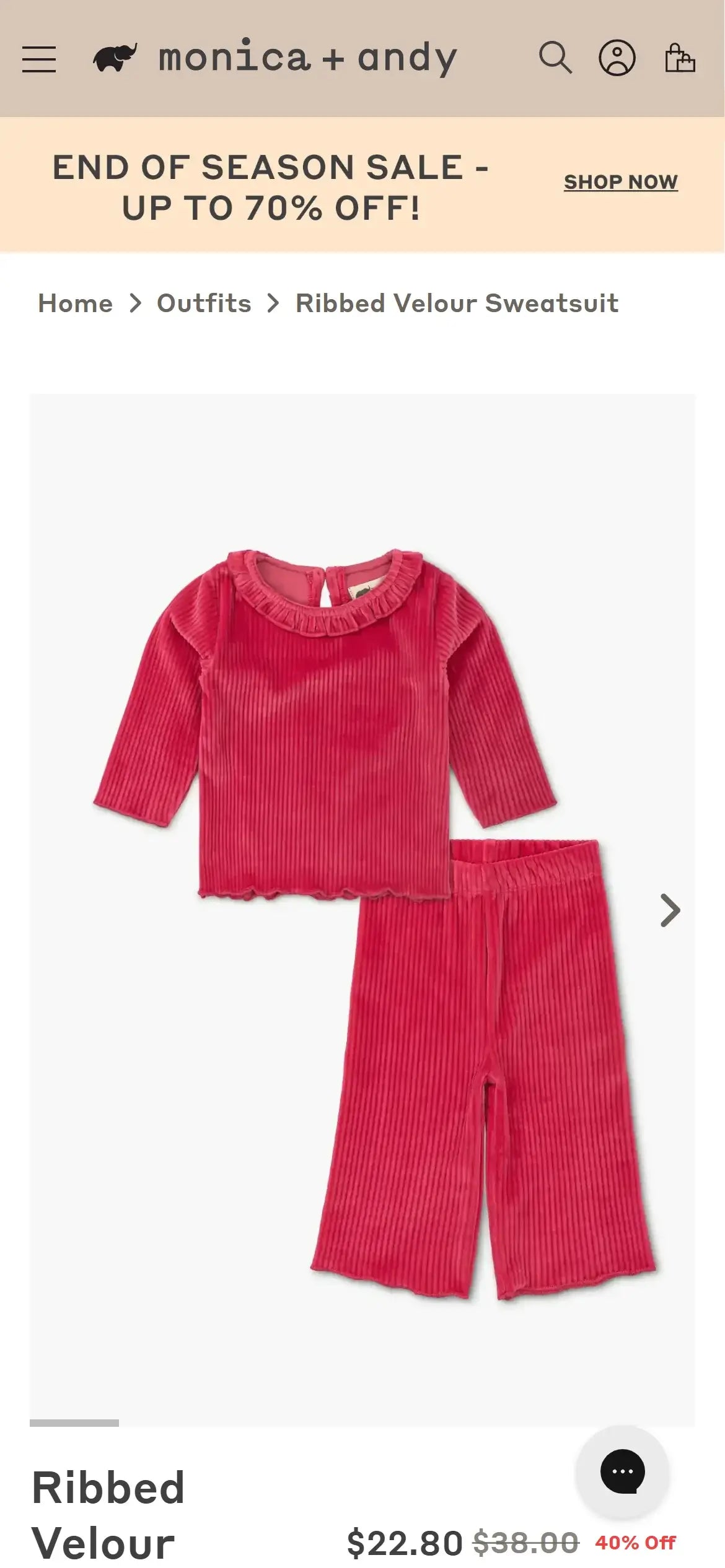Tap the Shop Now sale link
The image size is (725, 1568).
pos(620,182)
